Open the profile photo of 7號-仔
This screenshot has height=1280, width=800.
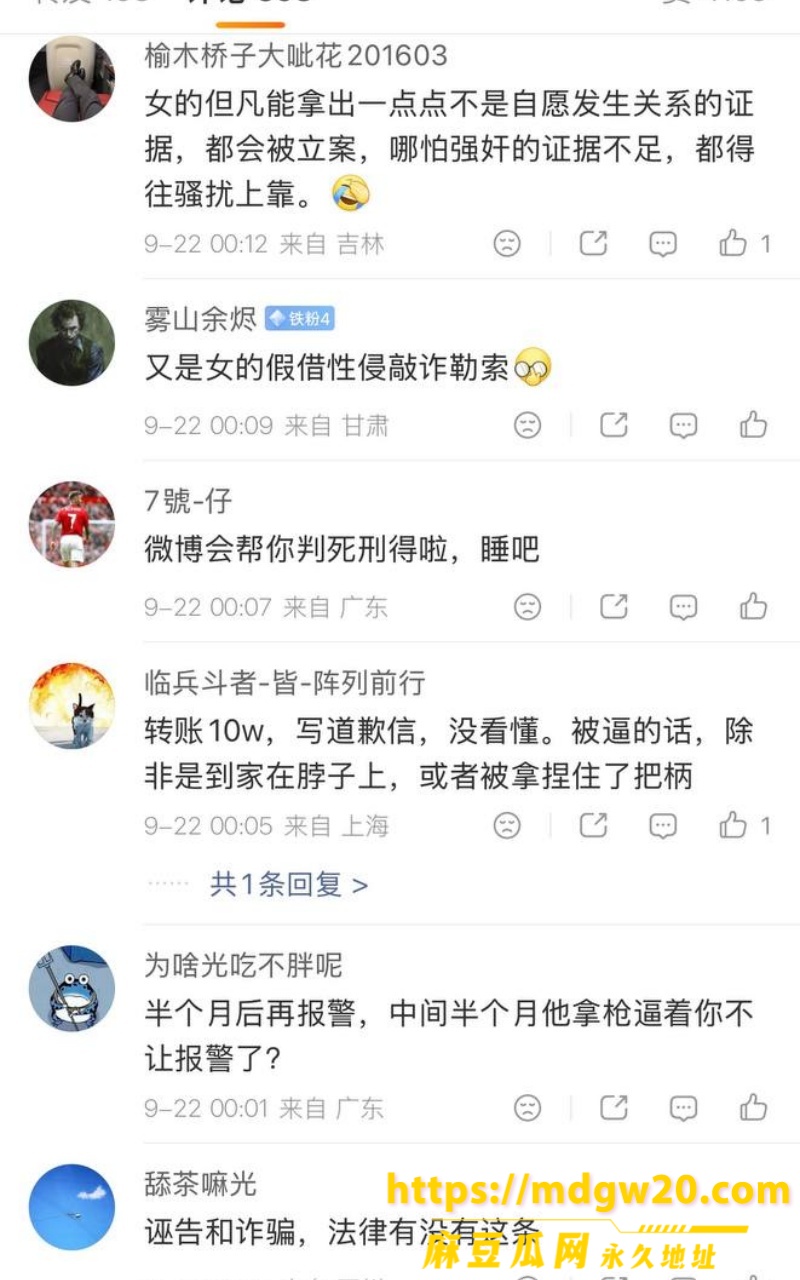71,524
